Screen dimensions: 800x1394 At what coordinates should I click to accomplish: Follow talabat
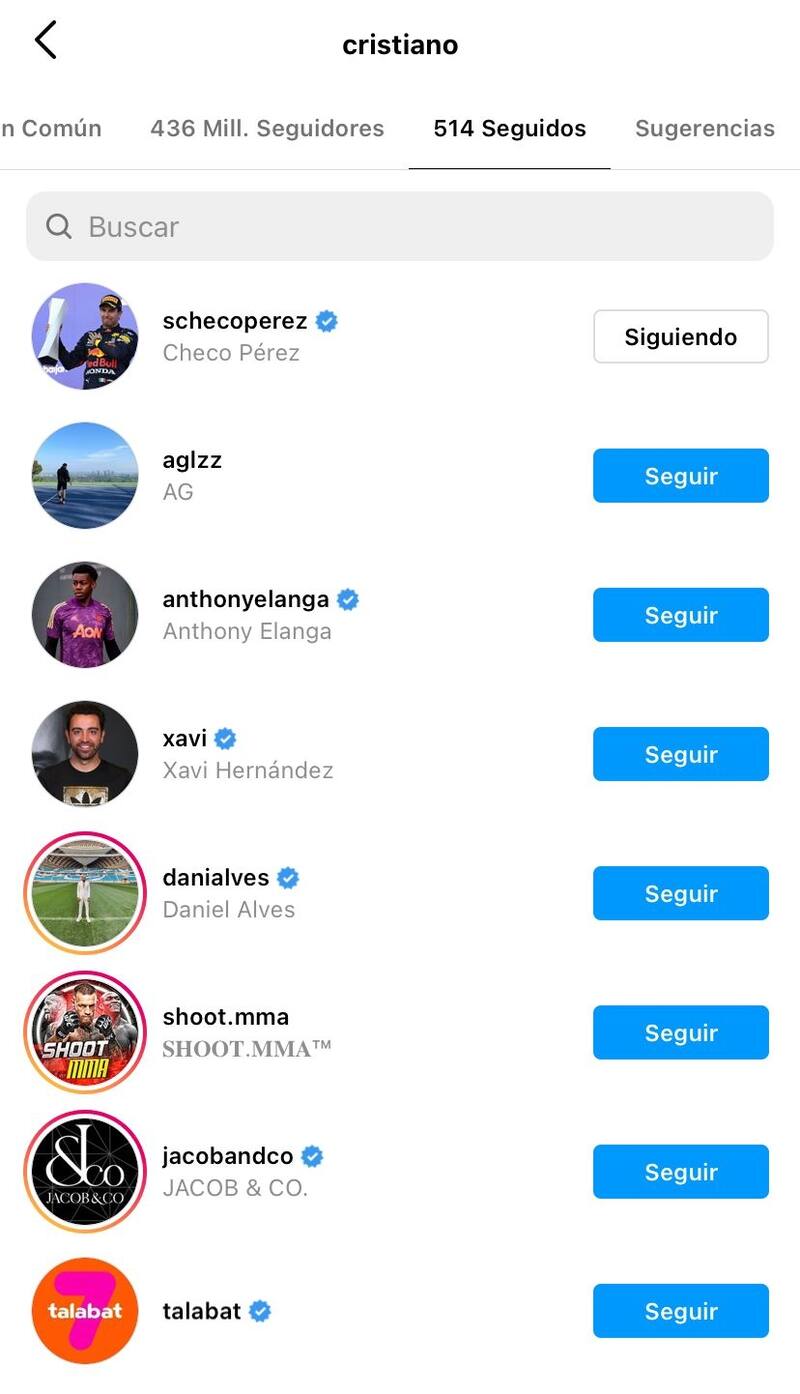click(x=680, y=1310)
